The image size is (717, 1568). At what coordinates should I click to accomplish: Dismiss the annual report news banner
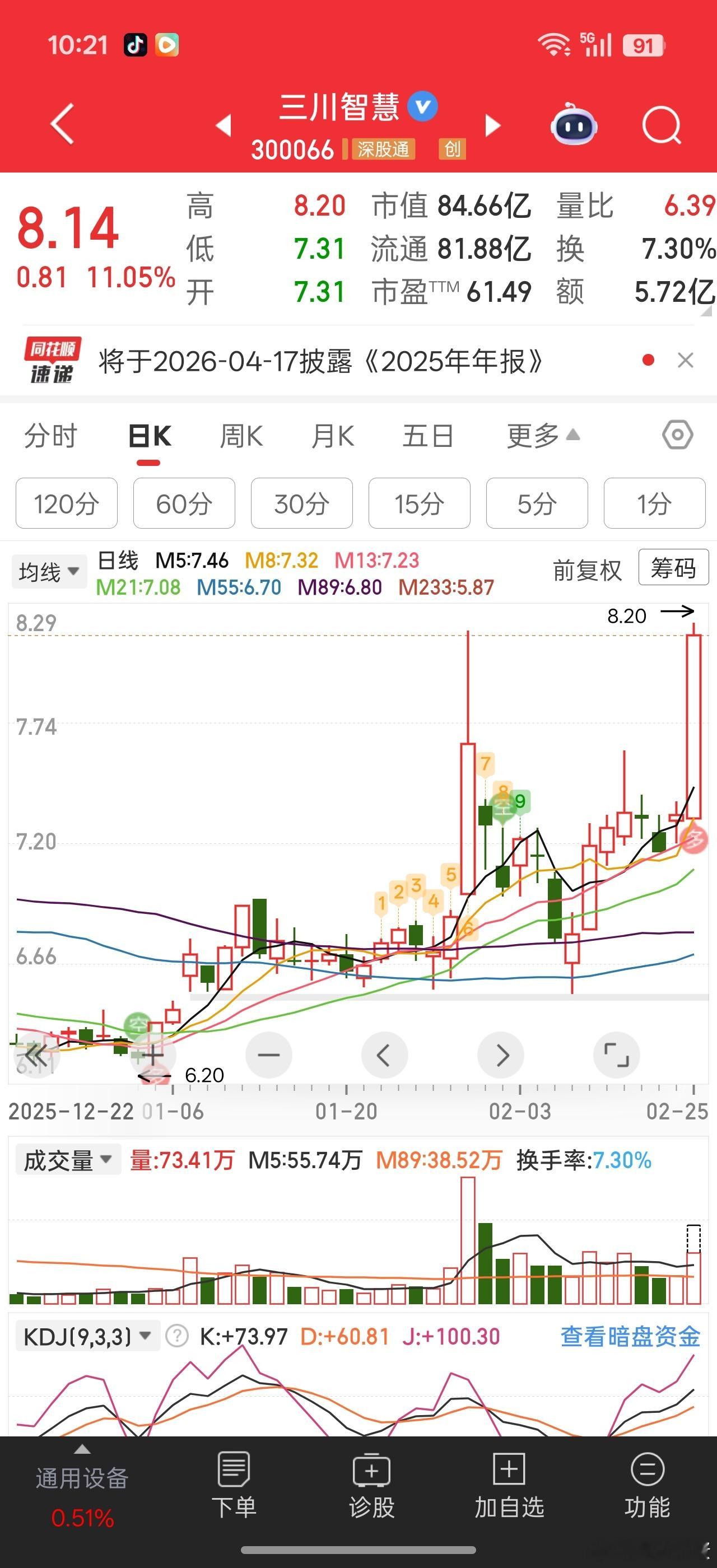click(687, 360)
